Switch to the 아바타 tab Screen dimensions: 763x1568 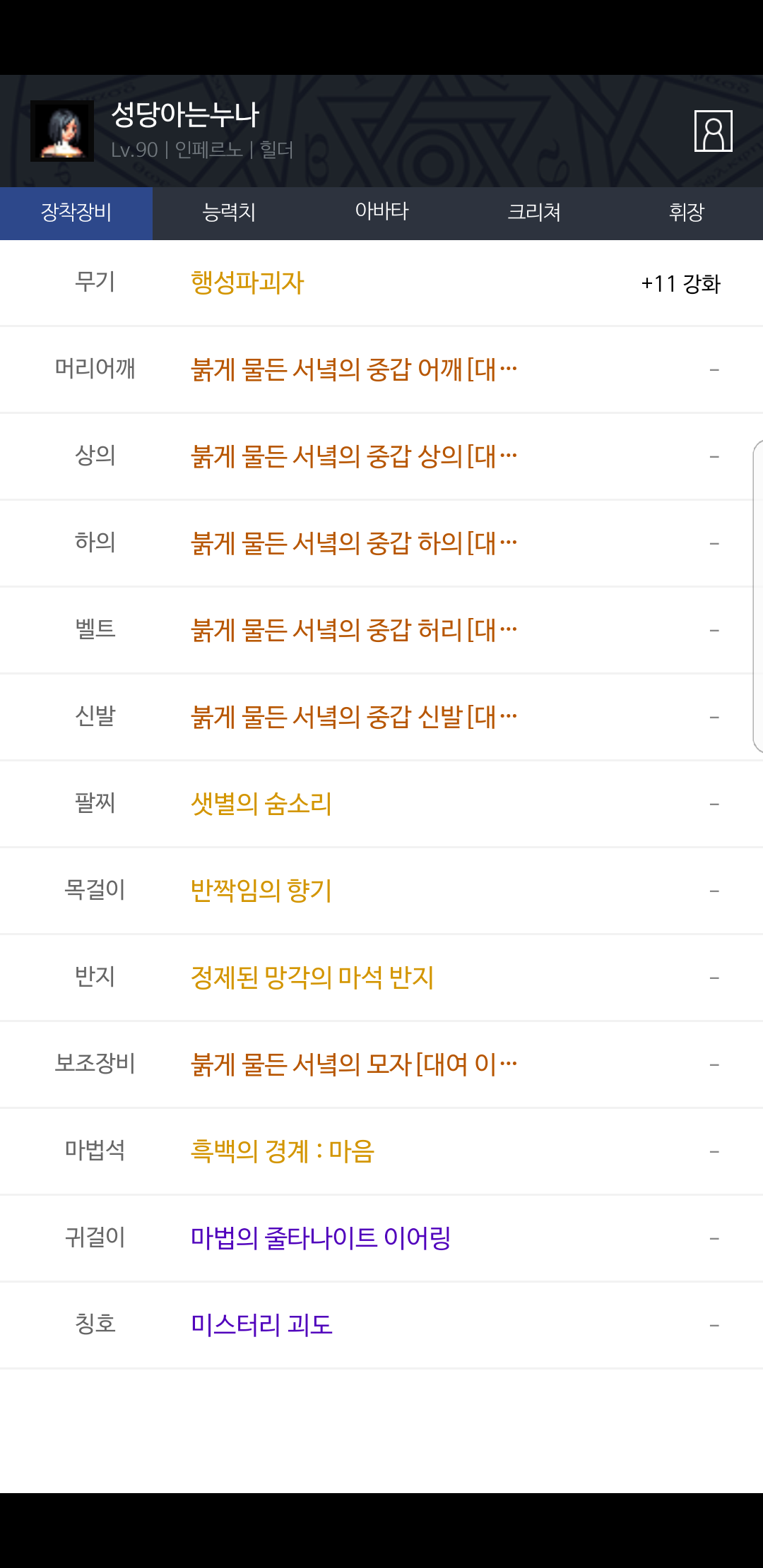click(381, 213)
